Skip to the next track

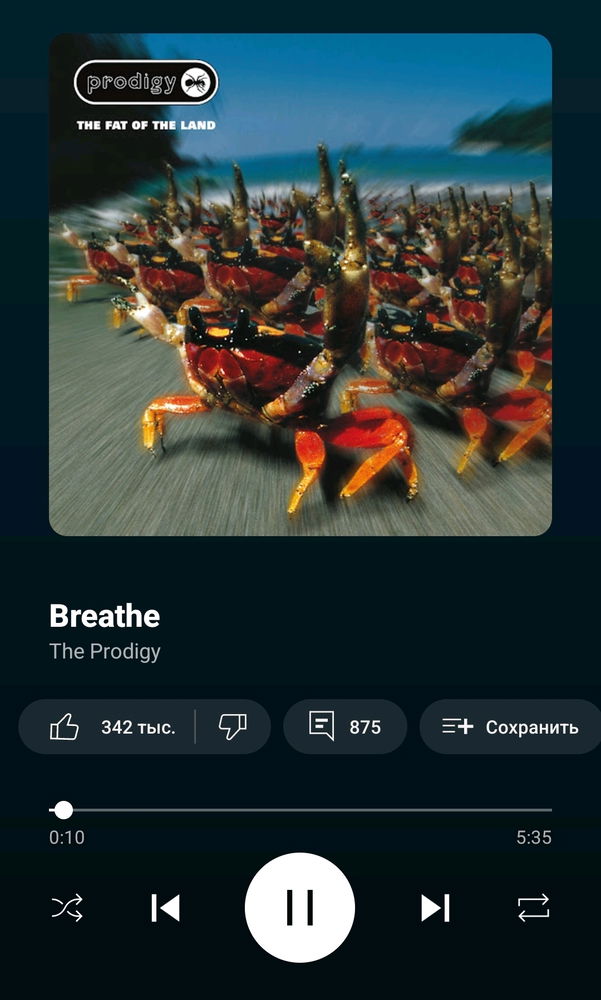click(435, 907)
